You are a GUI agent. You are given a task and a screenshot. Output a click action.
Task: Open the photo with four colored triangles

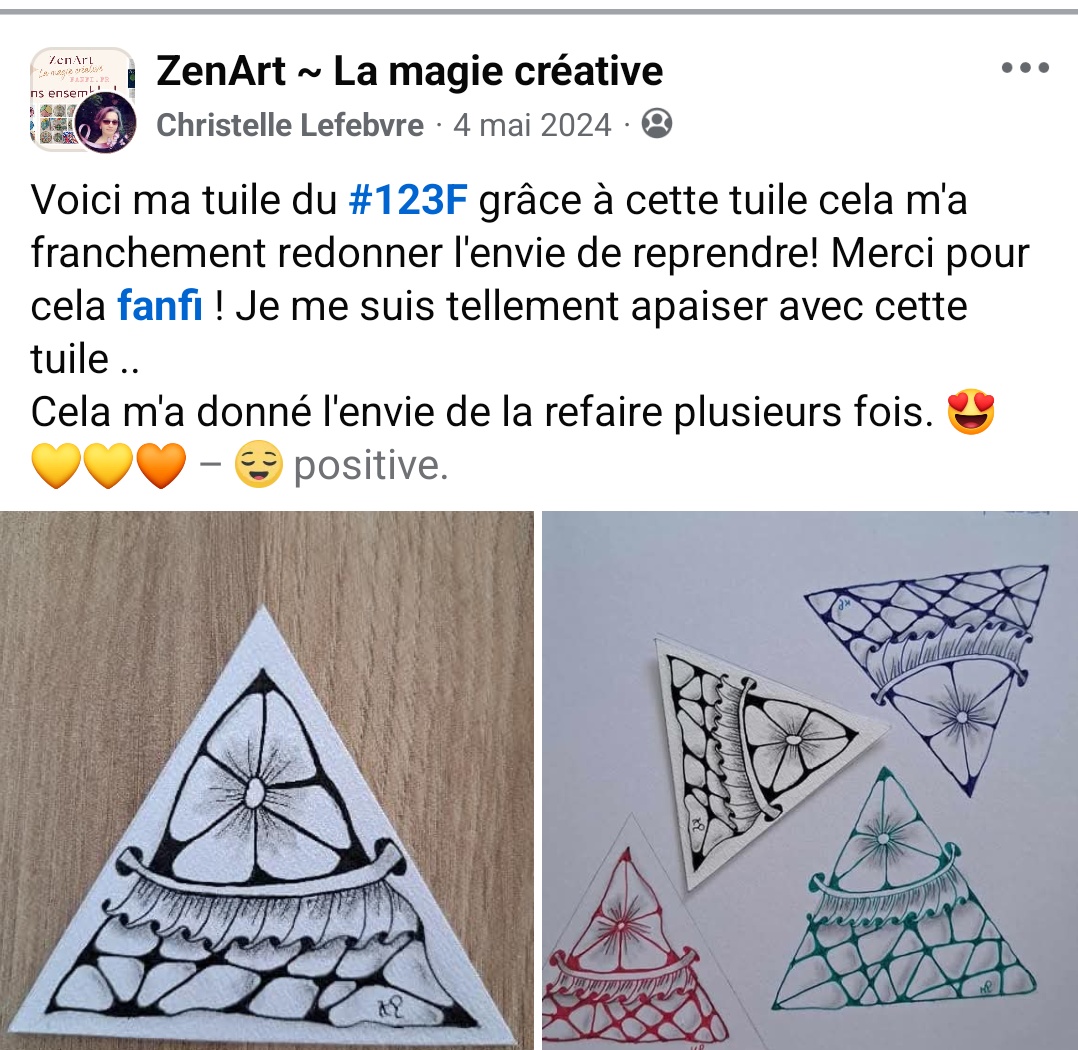810,780
